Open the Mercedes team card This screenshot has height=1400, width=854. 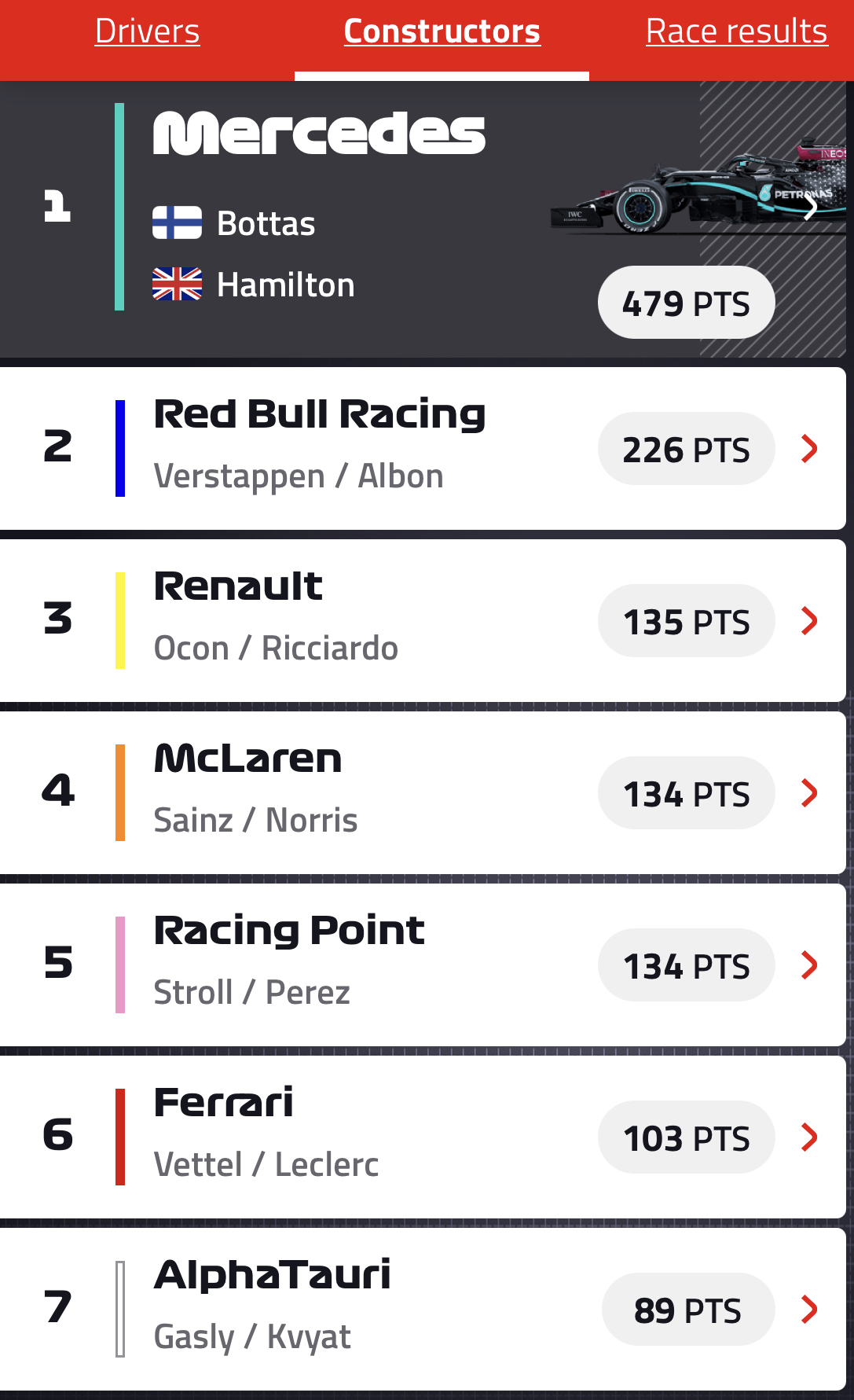[423, 219]
